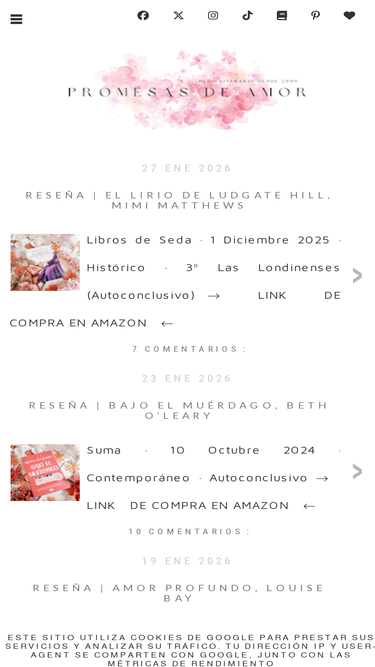Open the review of Bajo el Muérdago

click(178, 410)
